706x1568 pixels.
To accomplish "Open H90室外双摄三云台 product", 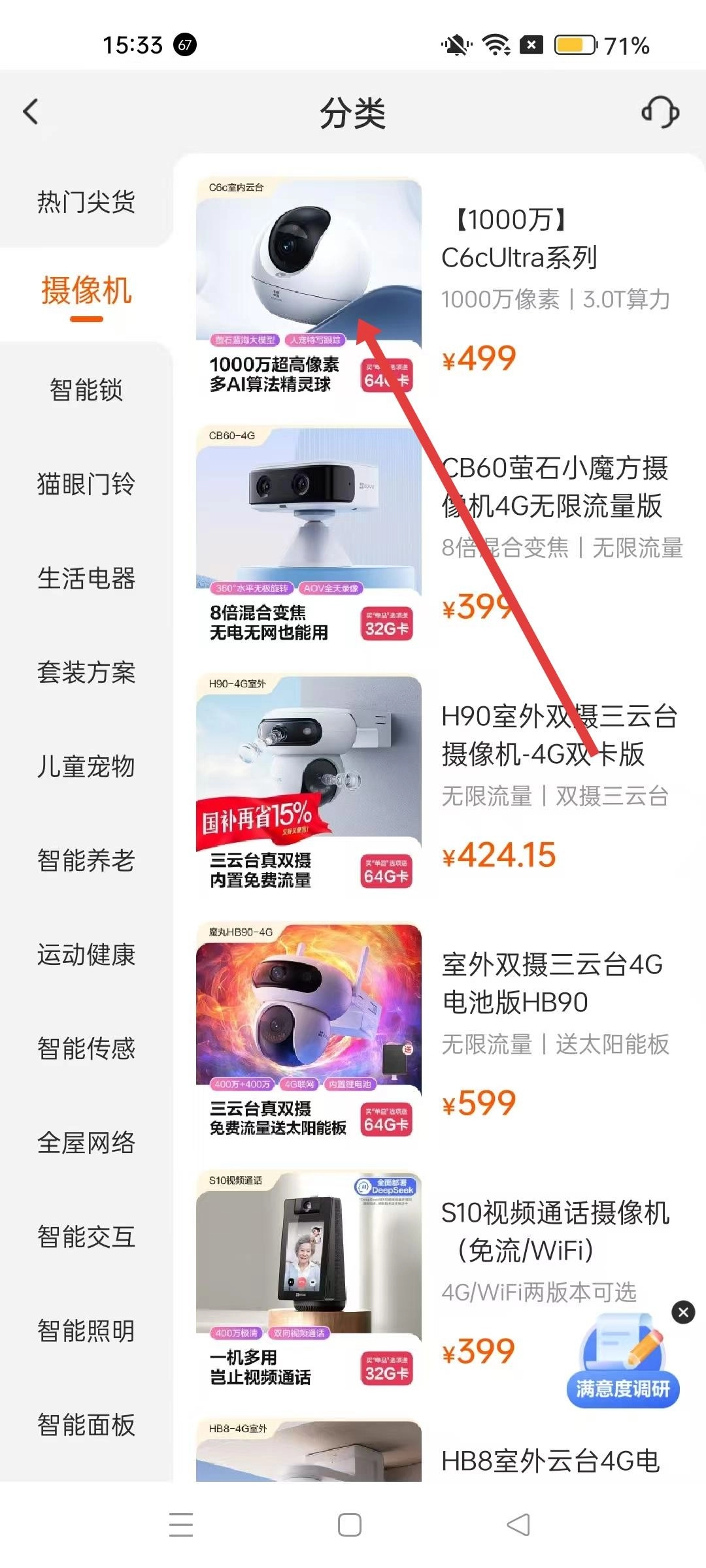I will pyautogui.click(x=558, y=735).
